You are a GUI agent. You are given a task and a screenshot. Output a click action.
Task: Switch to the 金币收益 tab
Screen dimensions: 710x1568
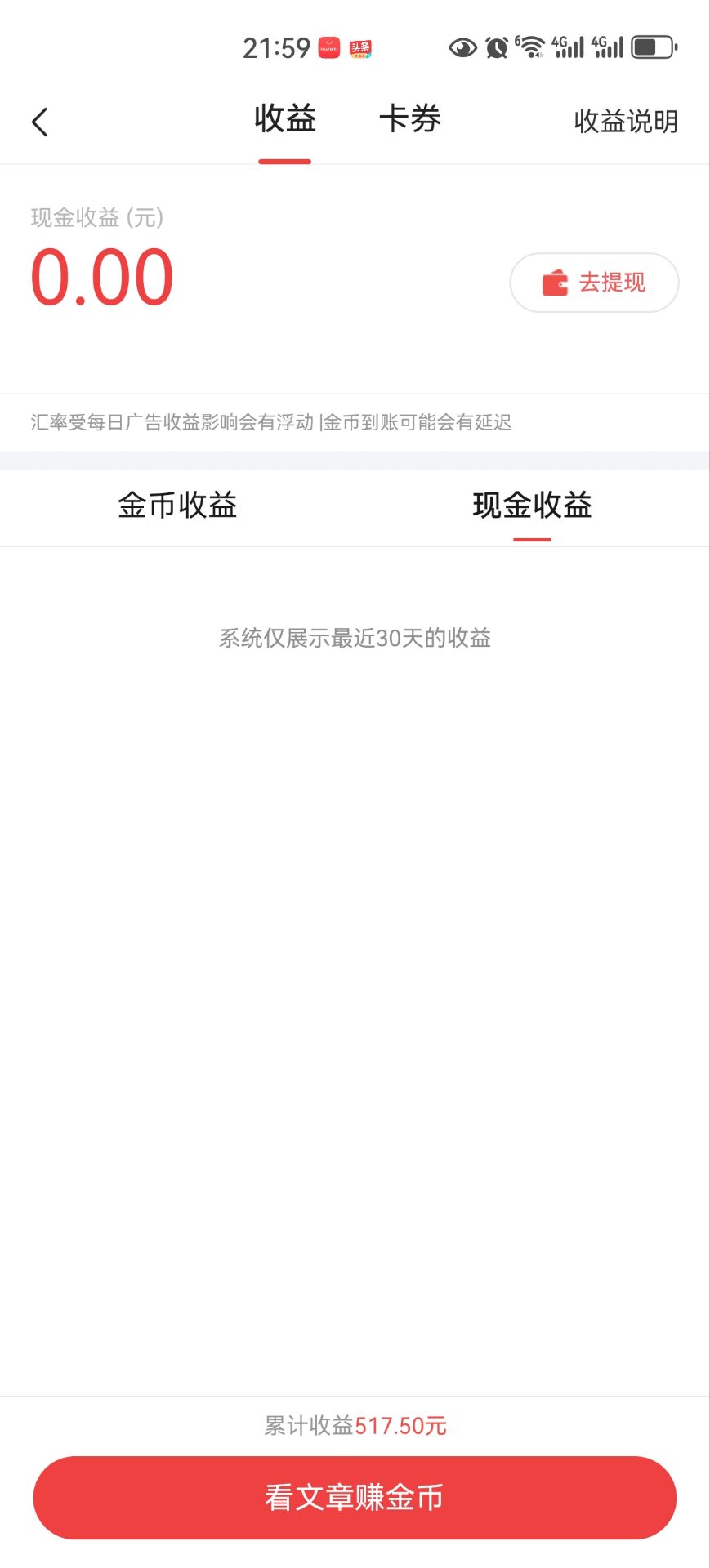(x=176, y=506)
